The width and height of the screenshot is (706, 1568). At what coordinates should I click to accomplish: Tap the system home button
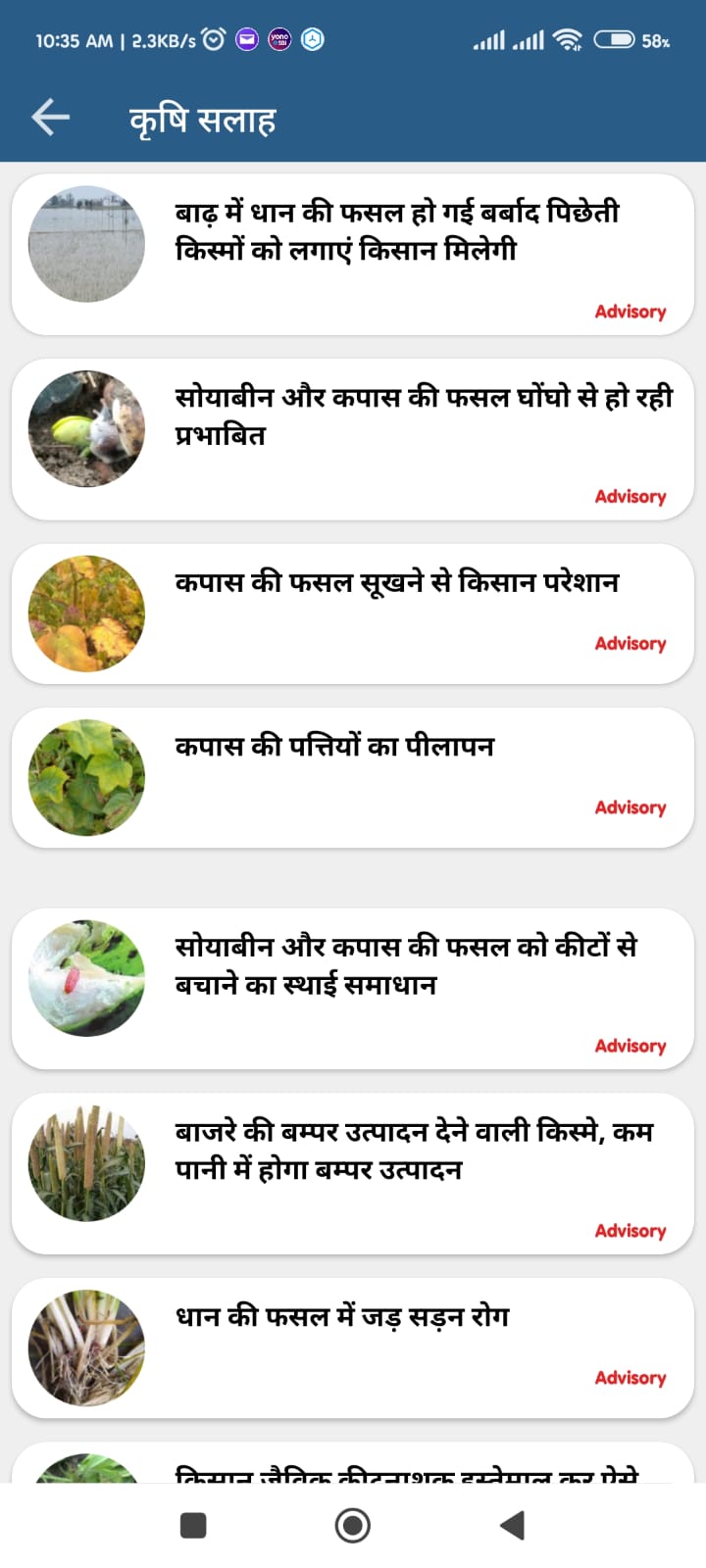click(352, 1525)
